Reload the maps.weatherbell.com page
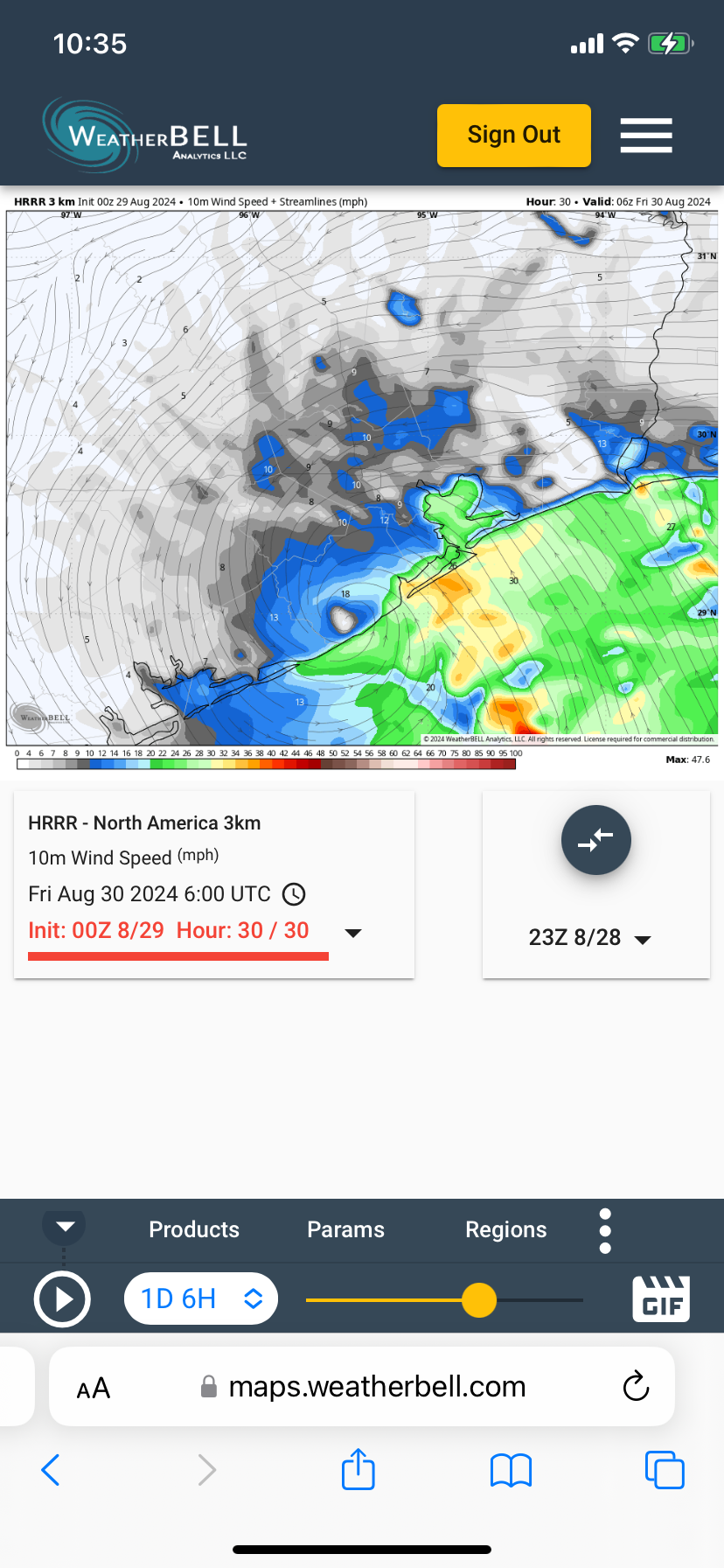This screenshot has height=1568, width=724. coord(636,1386)
